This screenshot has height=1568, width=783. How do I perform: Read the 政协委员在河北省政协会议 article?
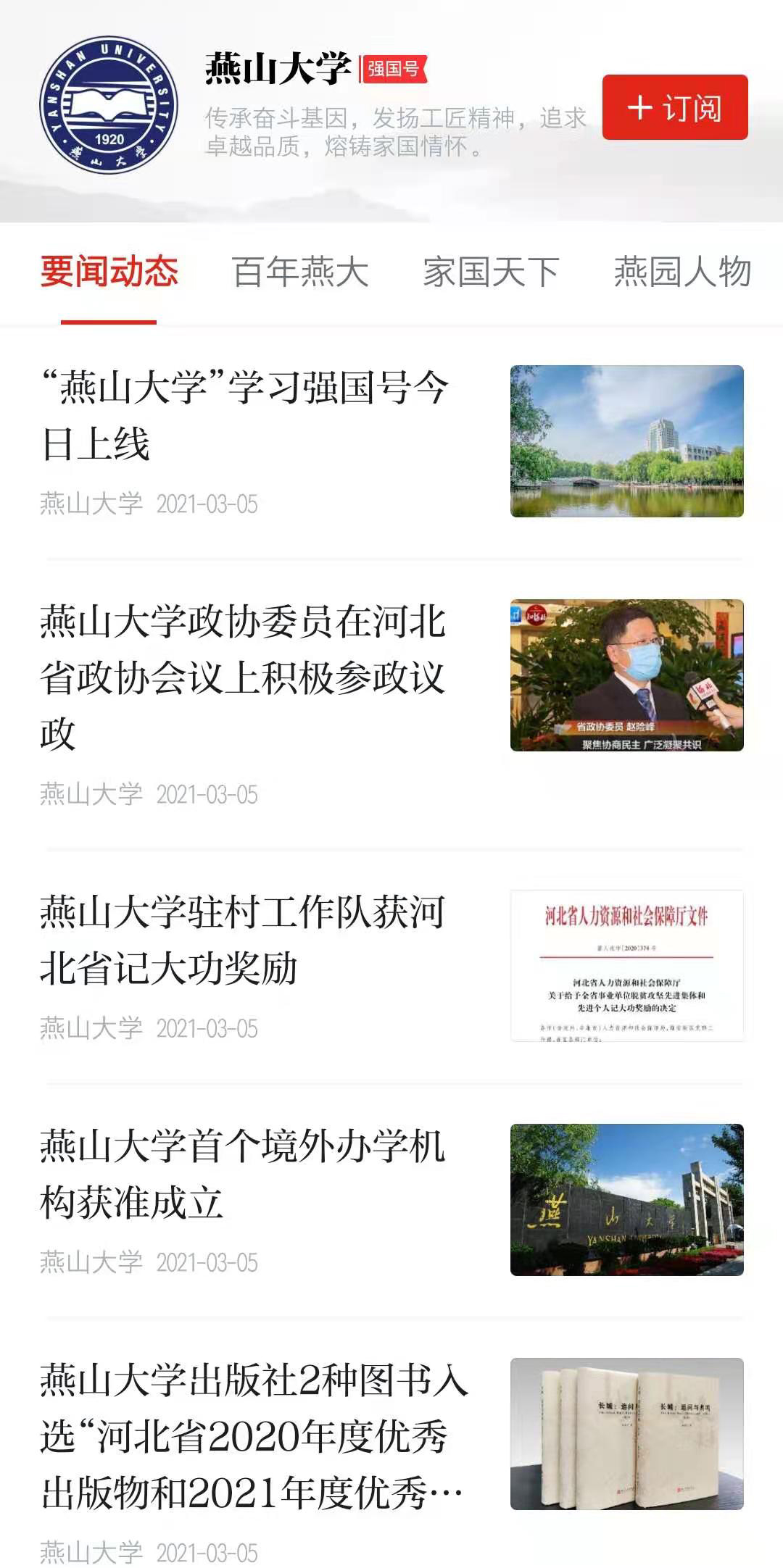click(x=244, y=677)
